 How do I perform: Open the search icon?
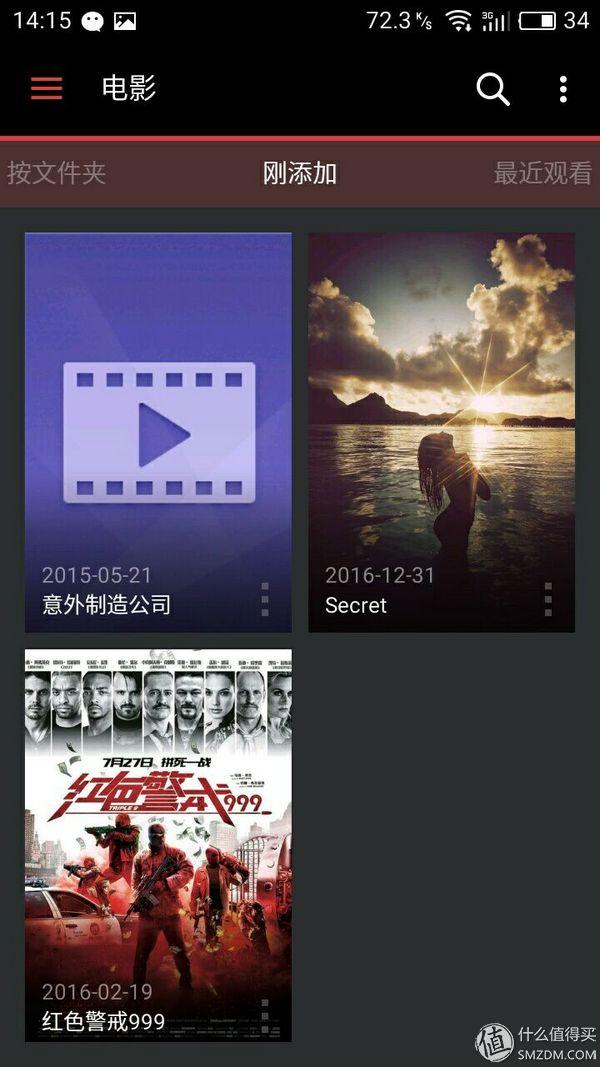pos(492,89)
